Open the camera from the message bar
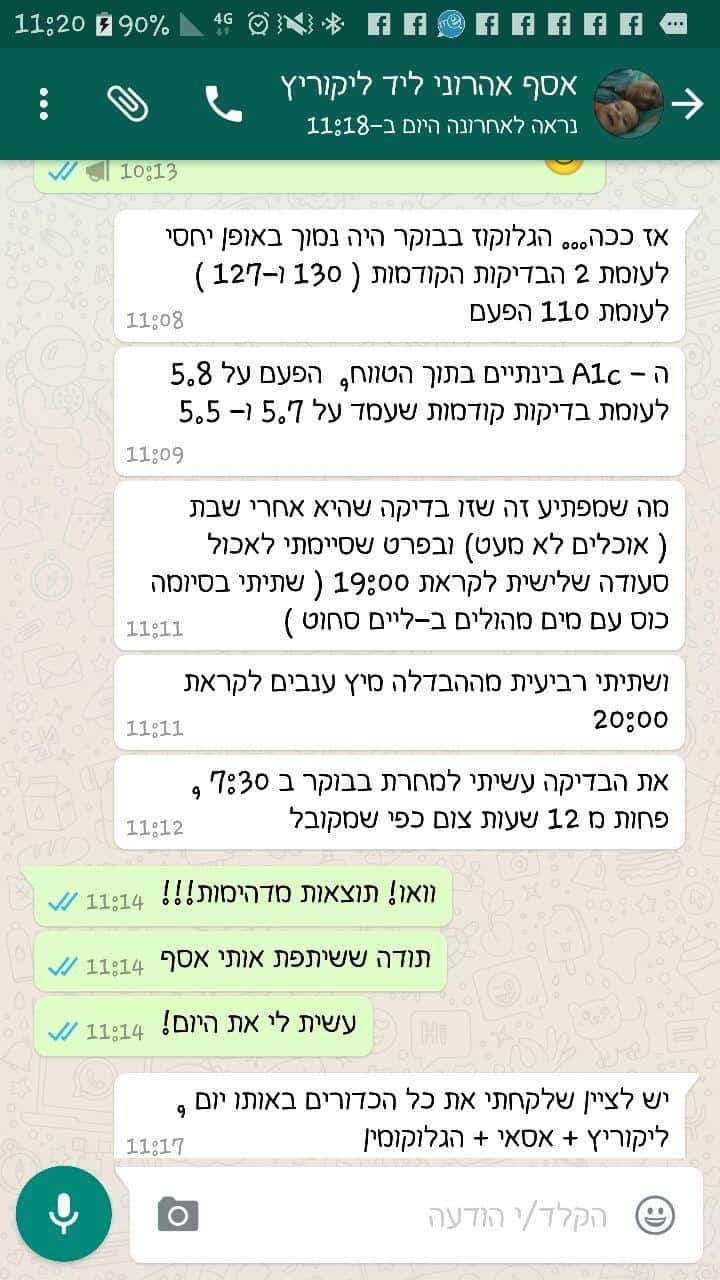 coord(178,1215)
